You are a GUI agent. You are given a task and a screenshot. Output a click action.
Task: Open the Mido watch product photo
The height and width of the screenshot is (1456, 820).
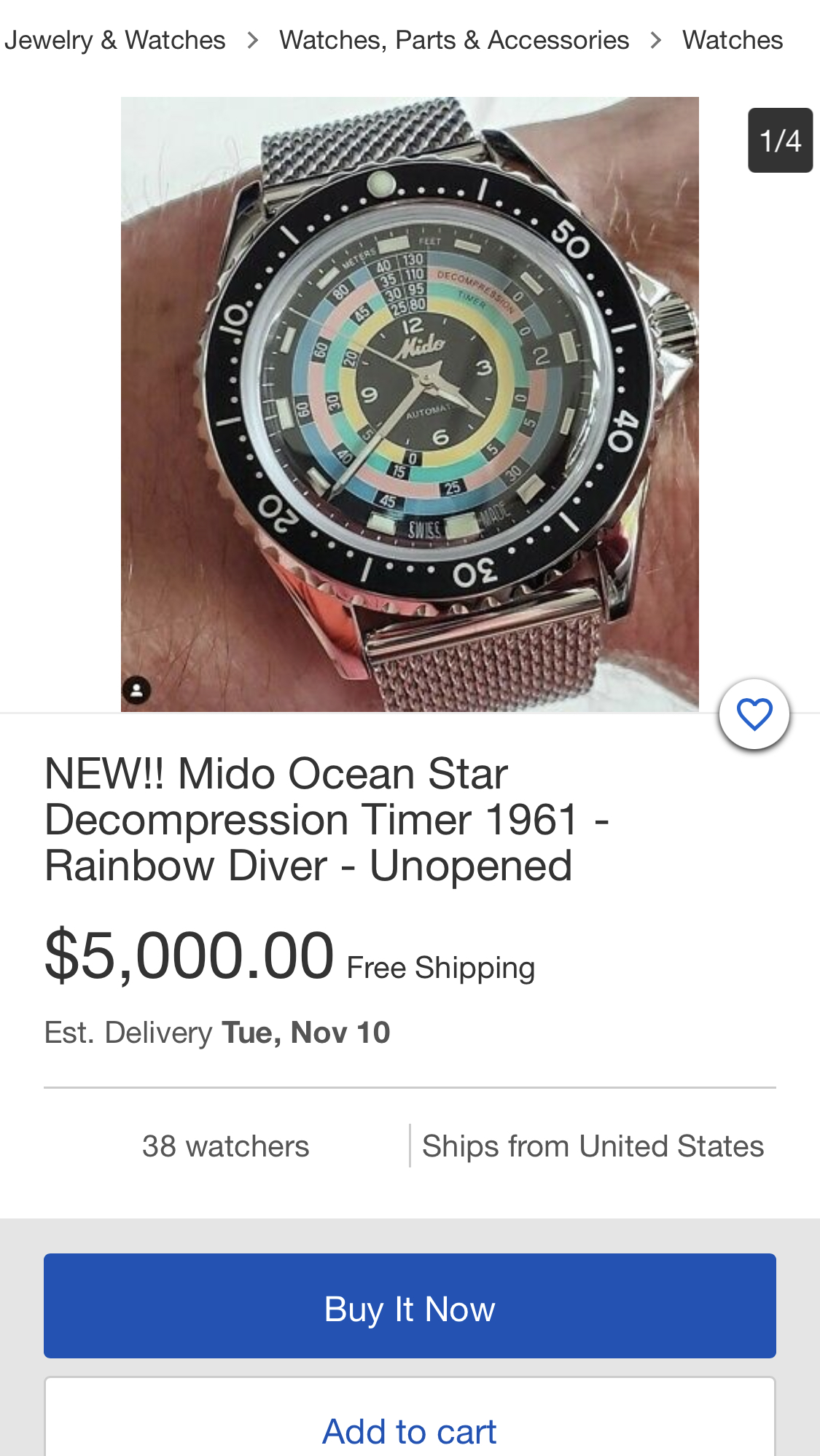(410, 404)
